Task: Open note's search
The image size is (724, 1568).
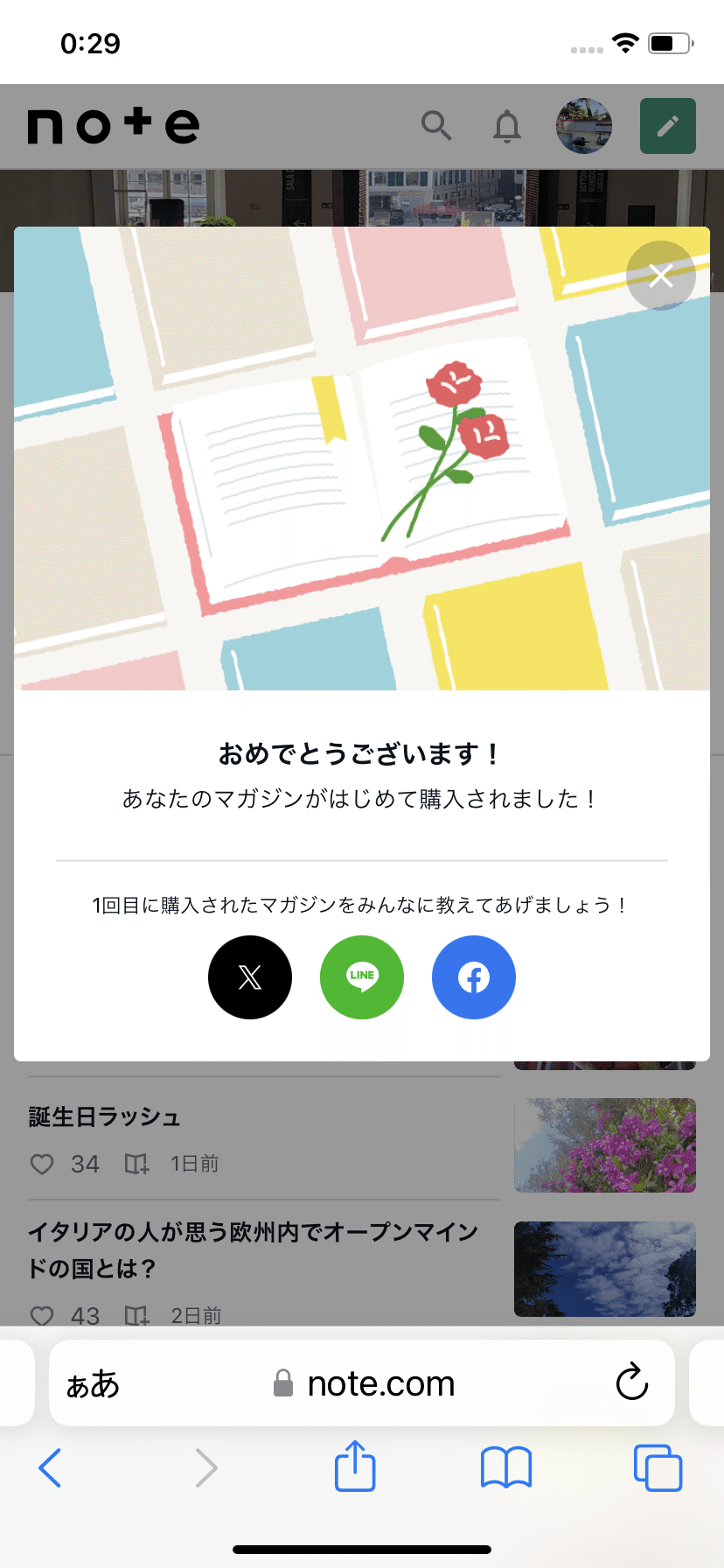Action: 436,126
